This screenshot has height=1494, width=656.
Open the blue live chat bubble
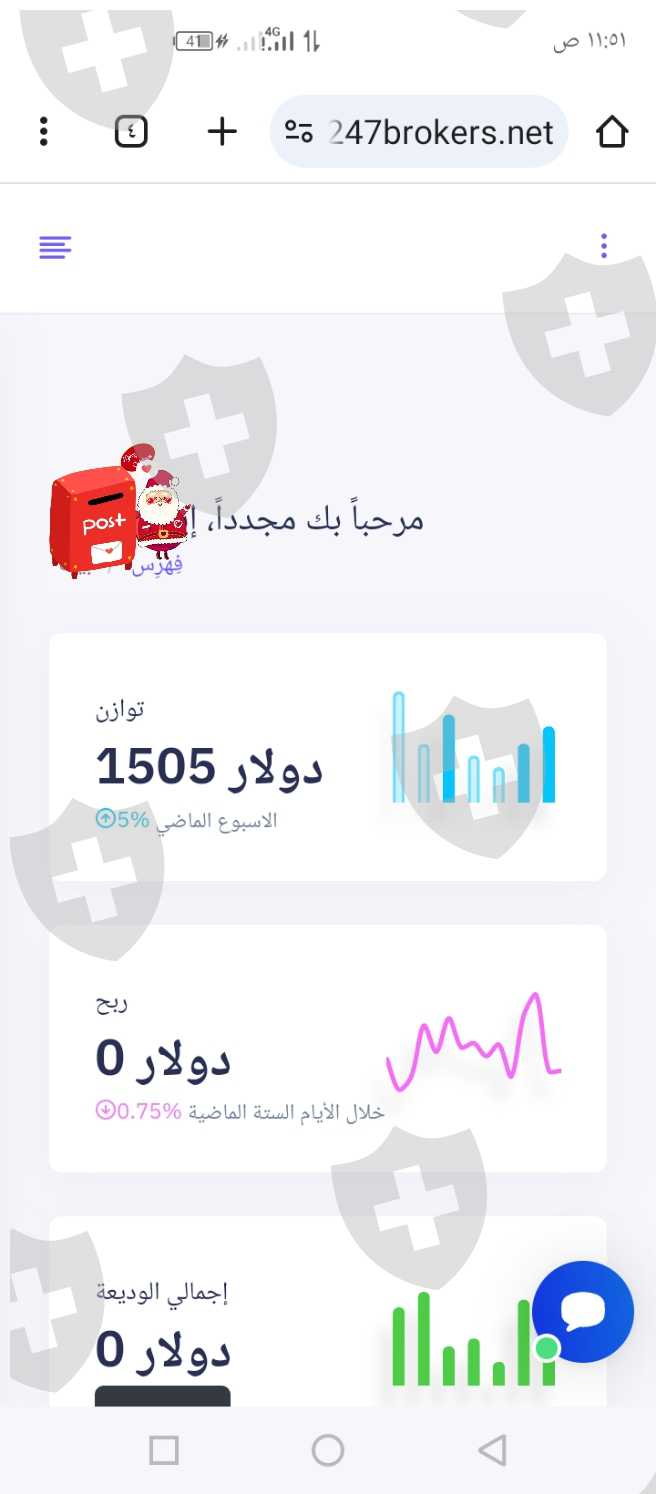pyautogui.click(x=583, y=1311)
